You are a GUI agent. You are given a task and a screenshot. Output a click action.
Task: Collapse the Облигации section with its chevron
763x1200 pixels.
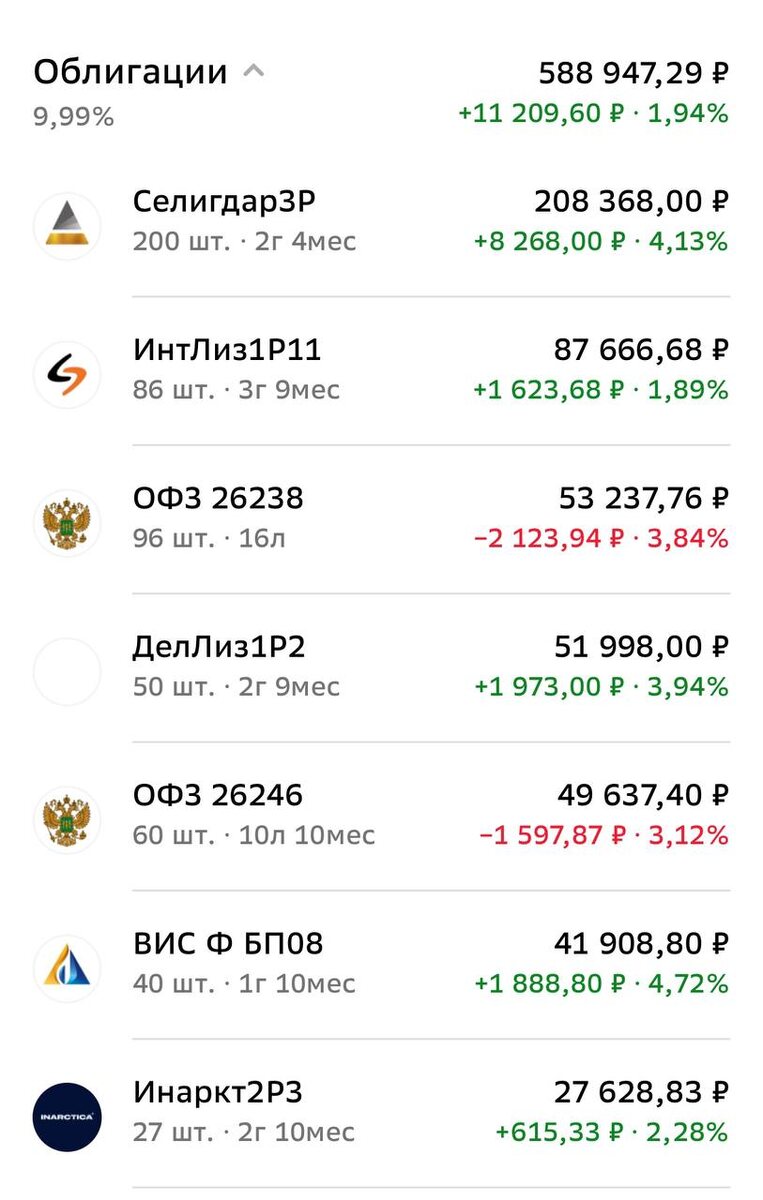pyautogui.click(x=255, y=70)
